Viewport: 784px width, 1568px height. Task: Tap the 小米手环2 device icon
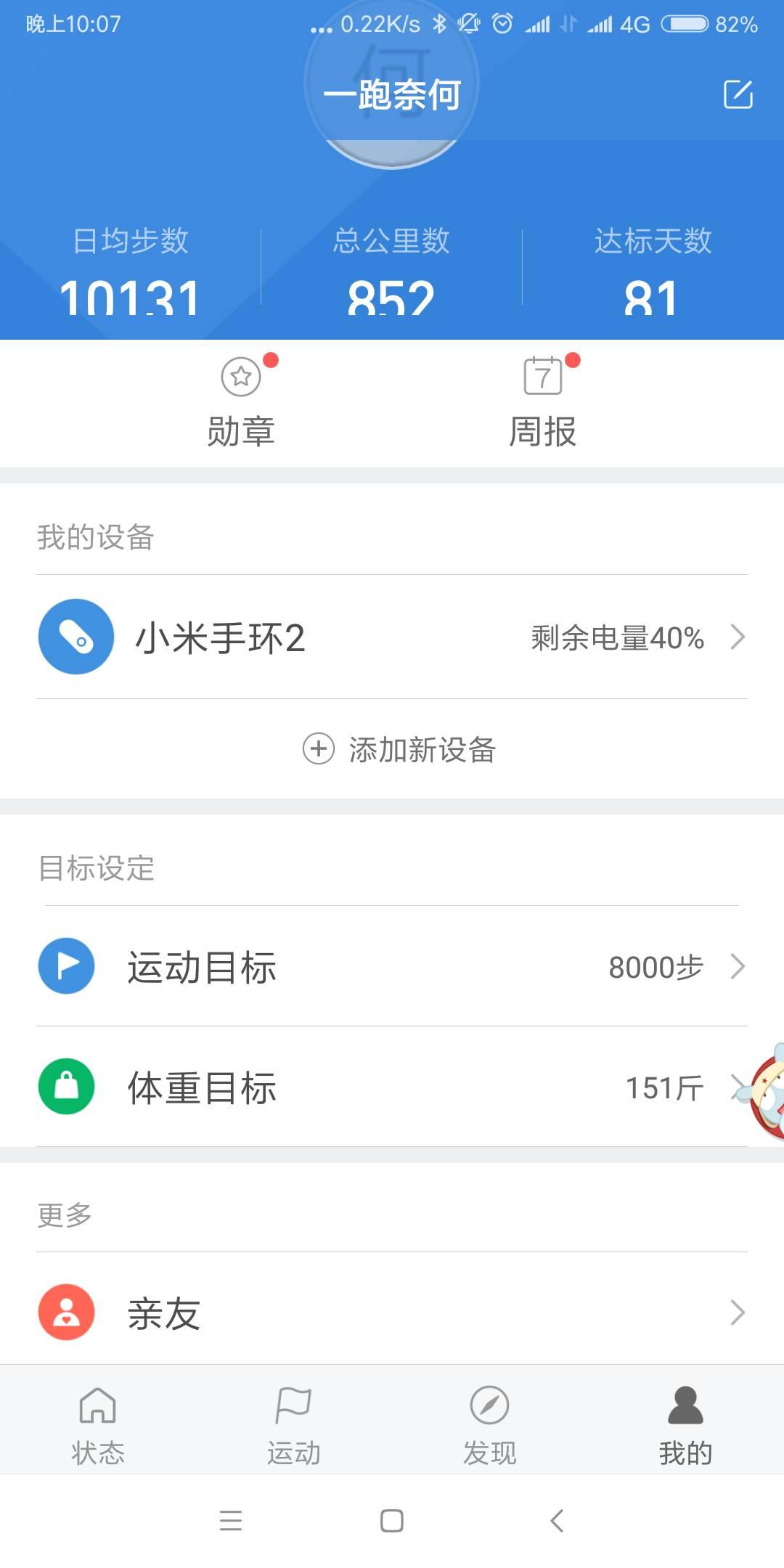(75, 637)
